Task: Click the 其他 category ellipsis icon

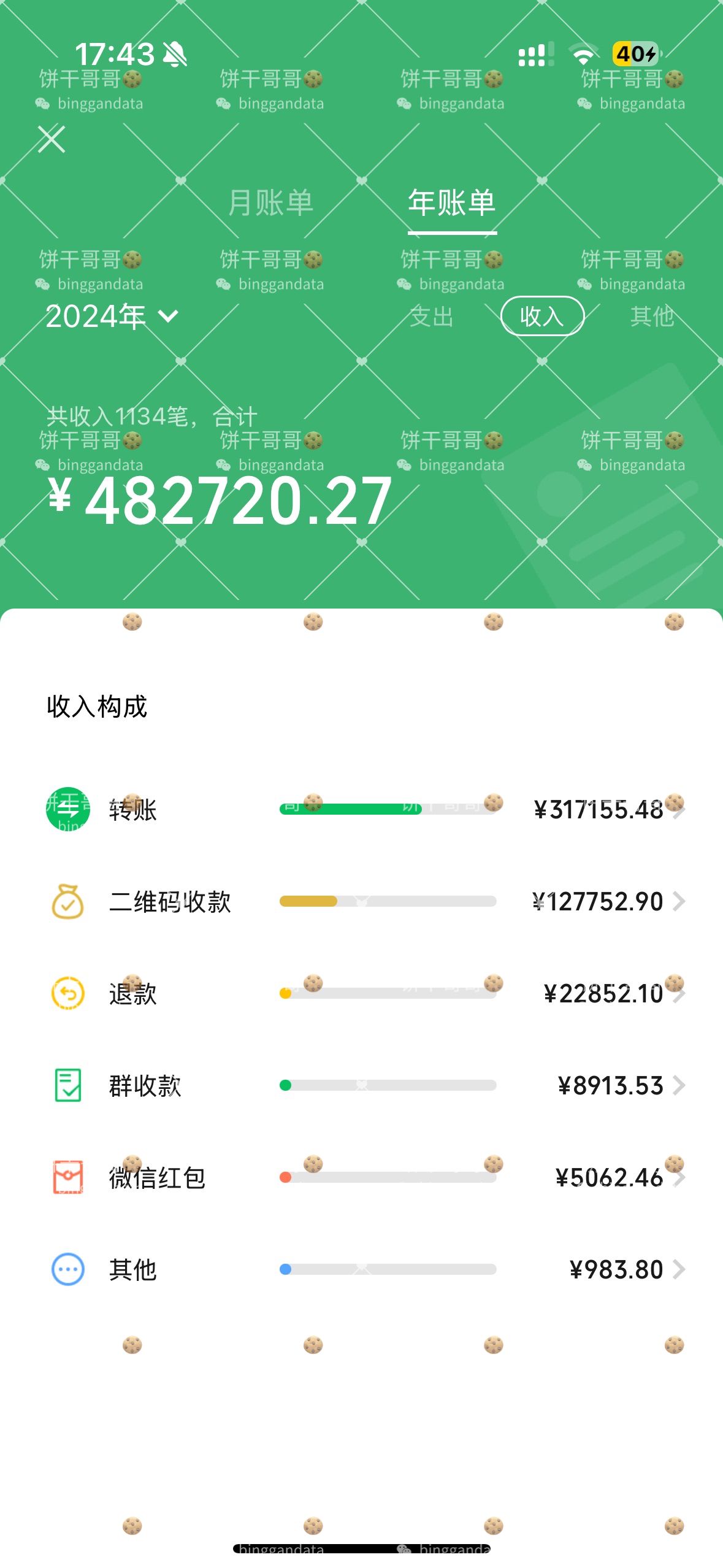Action: point(69,1269)
